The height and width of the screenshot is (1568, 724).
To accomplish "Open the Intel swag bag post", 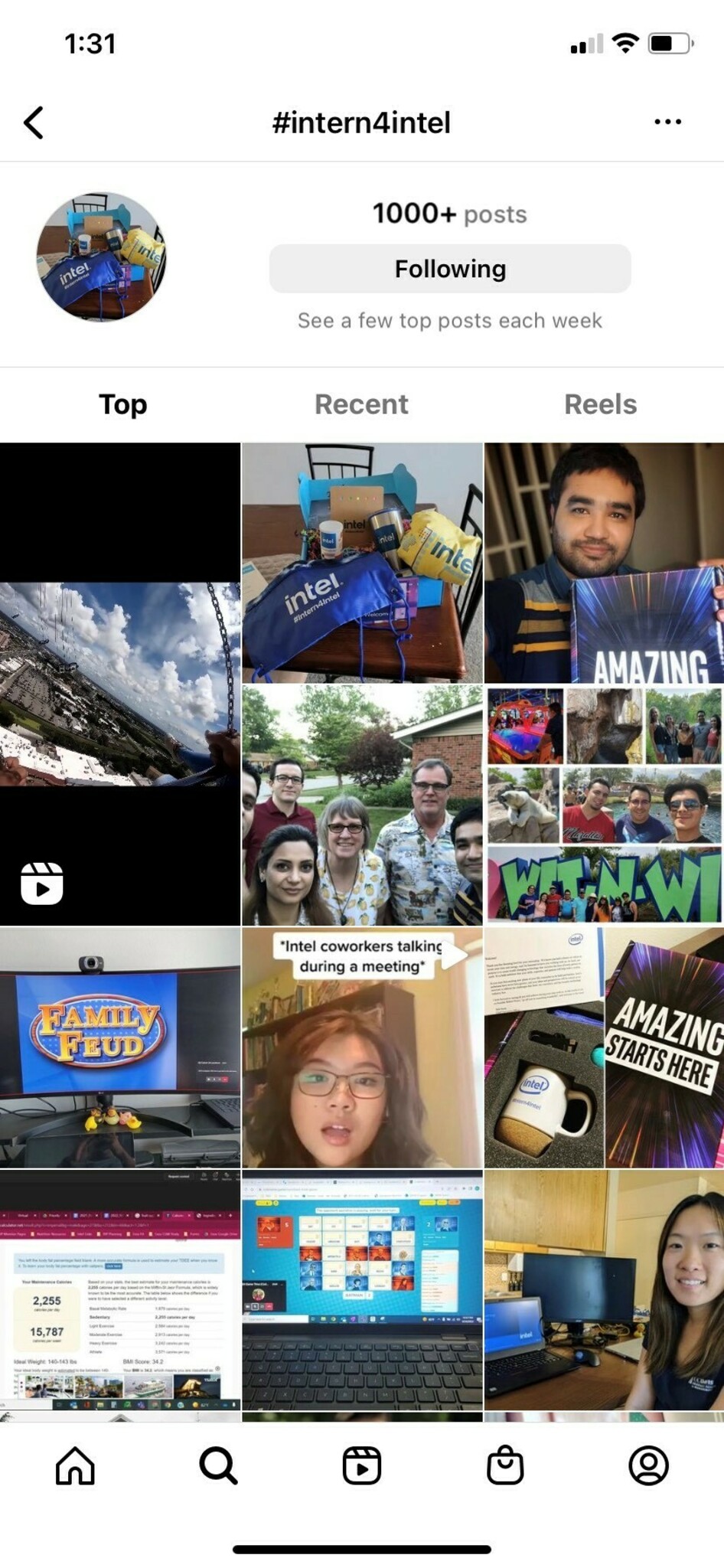I will pos(362,563).
